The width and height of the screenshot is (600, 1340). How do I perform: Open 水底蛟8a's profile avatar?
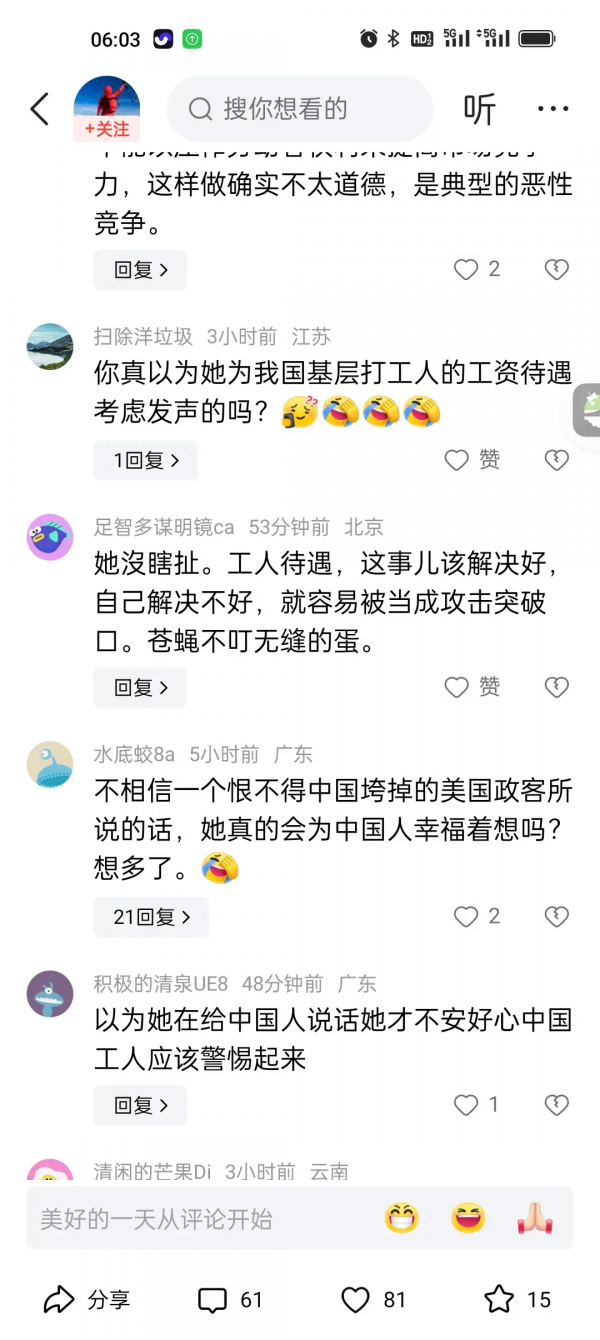coord(50,765)
